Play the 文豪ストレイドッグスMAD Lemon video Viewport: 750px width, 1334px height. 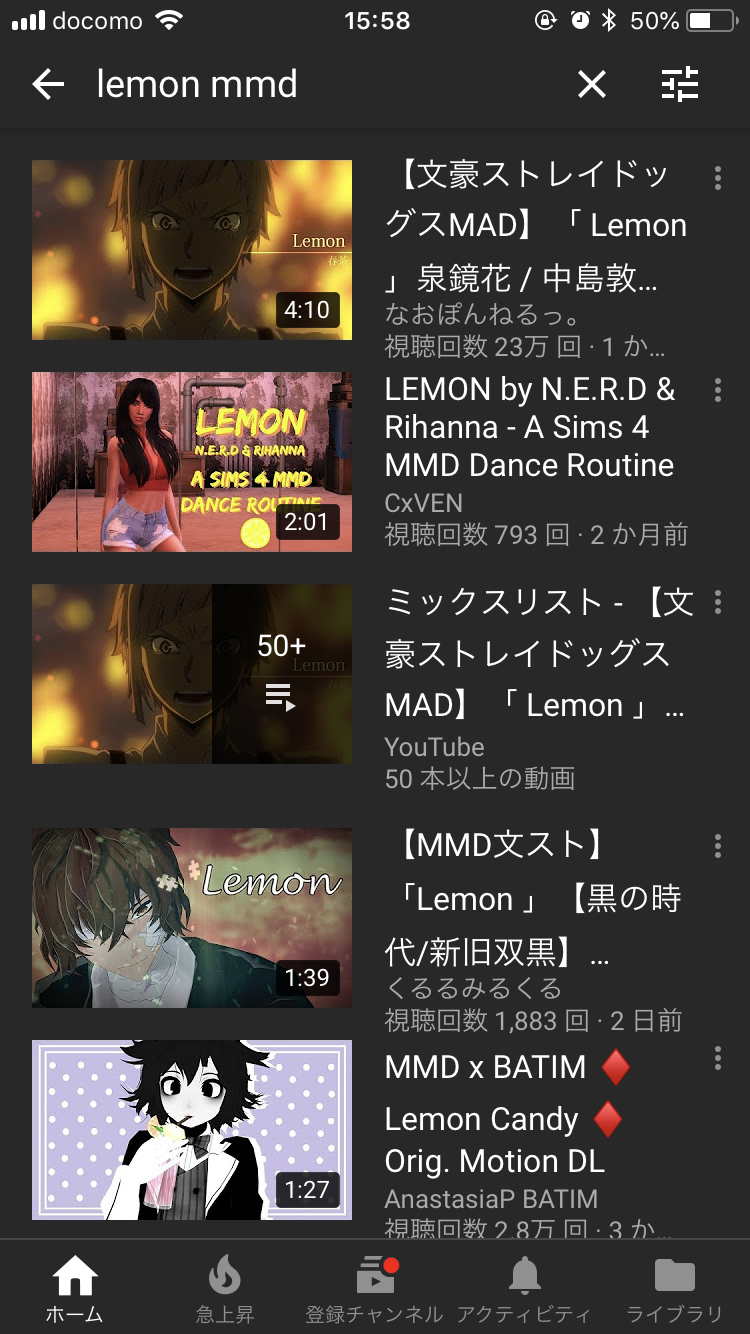192,250
